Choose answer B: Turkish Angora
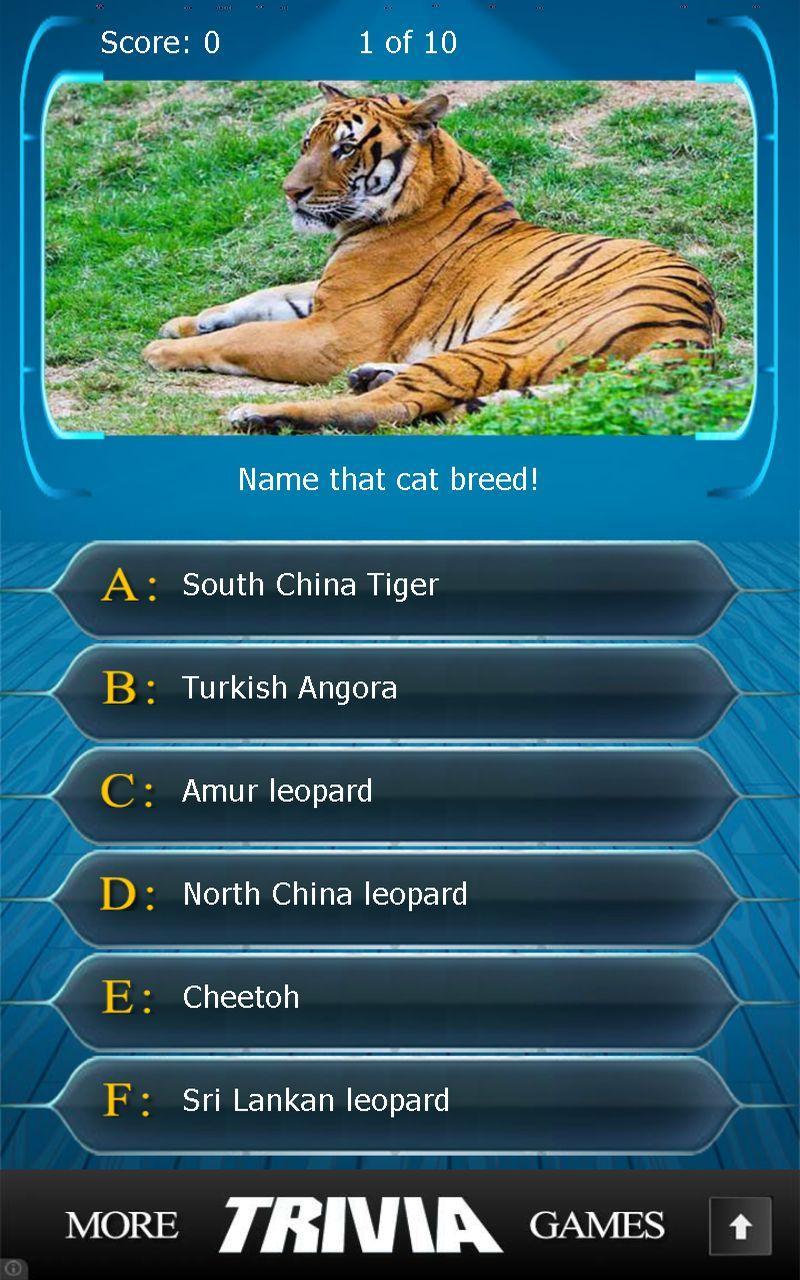This screenshot has width=800, height=1280. click(x=395, y=690)
